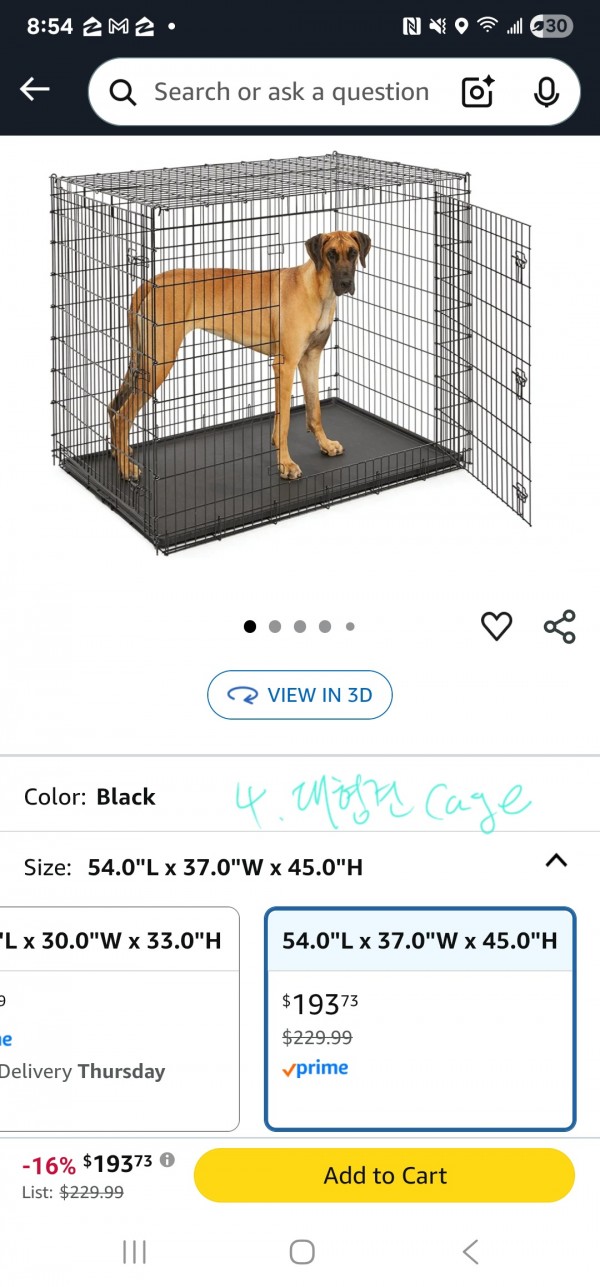The height and width of the screenshot is (1287, 600).
Task: Go back using the top arrow
Action: click(35, 90)
